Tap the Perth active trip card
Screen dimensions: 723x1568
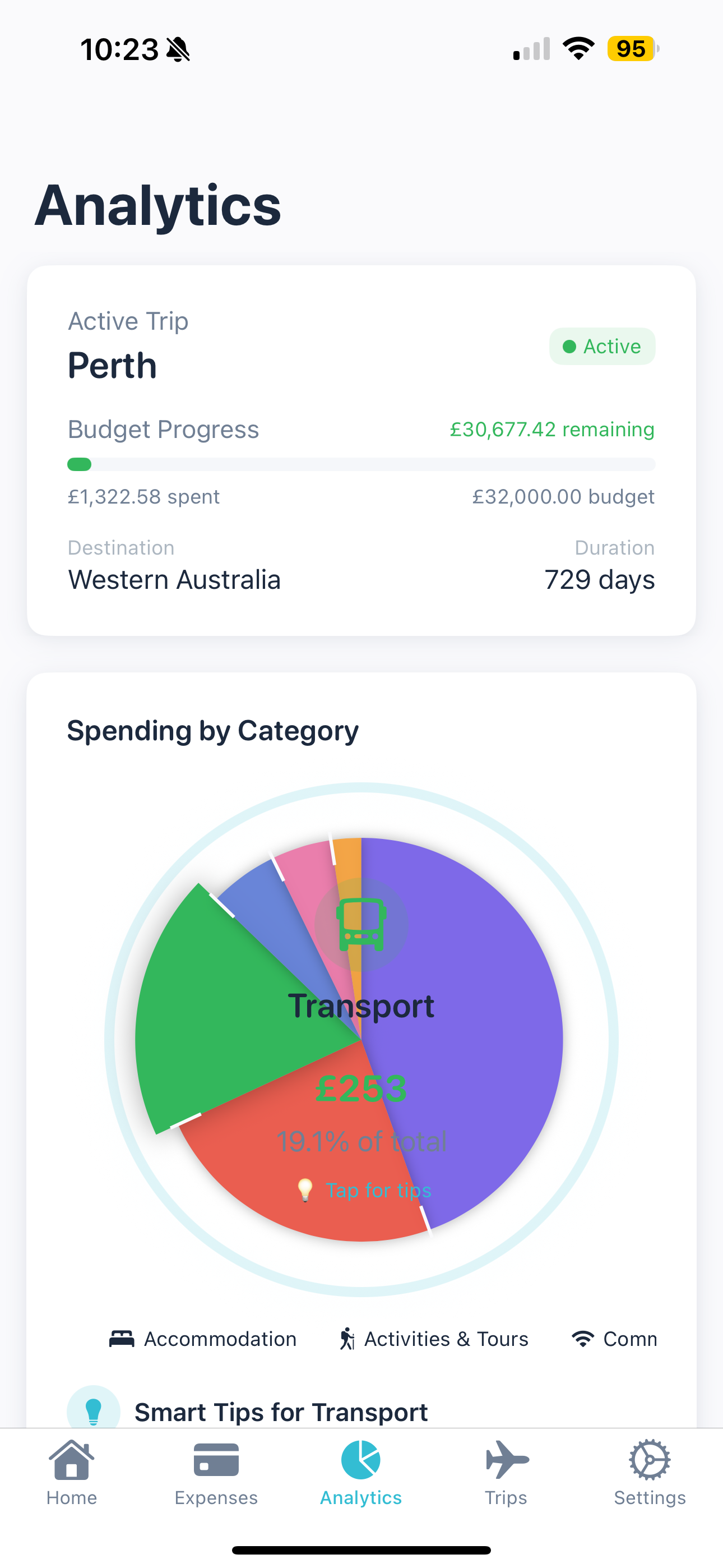(x=361, y=450)
